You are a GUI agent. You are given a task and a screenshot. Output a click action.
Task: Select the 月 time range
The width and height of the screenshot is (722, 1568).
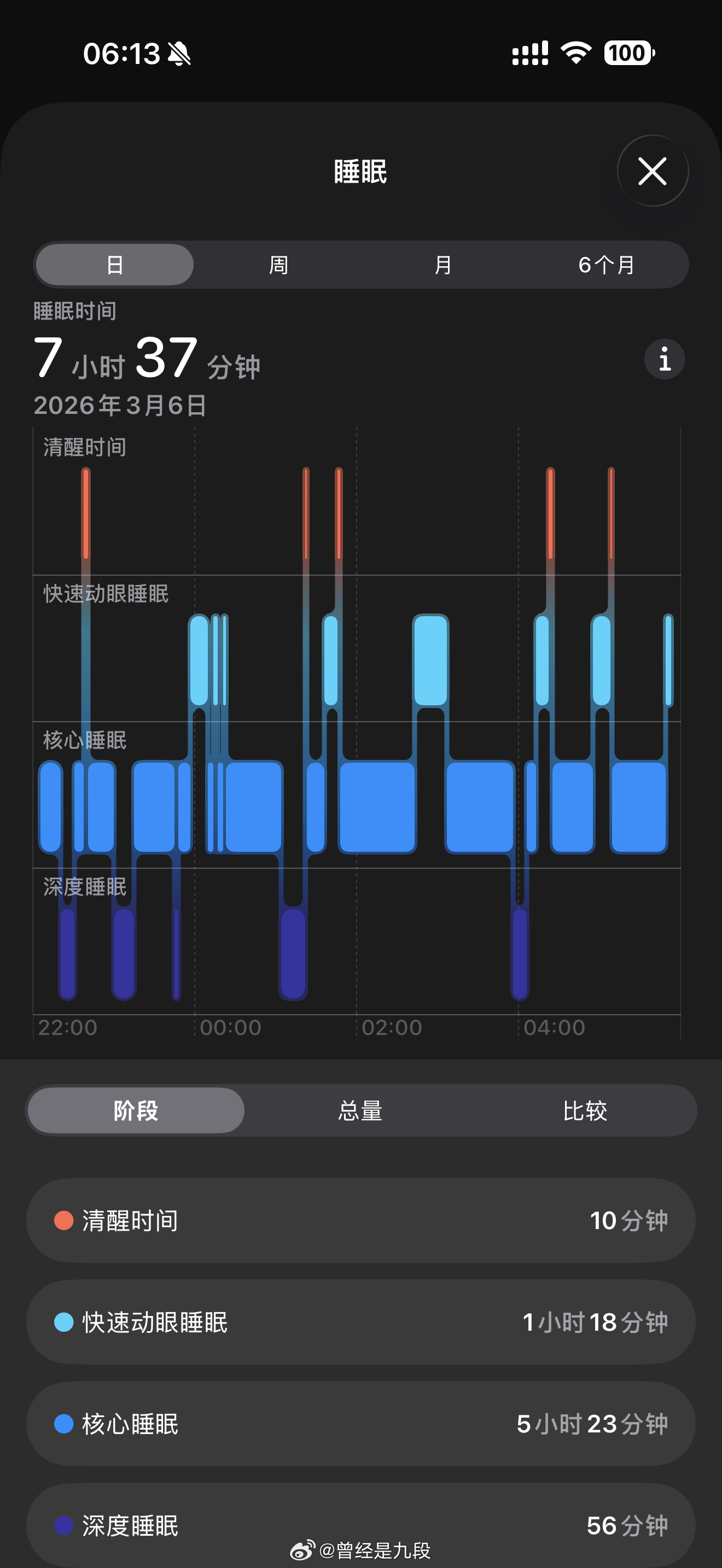(442, 264)
